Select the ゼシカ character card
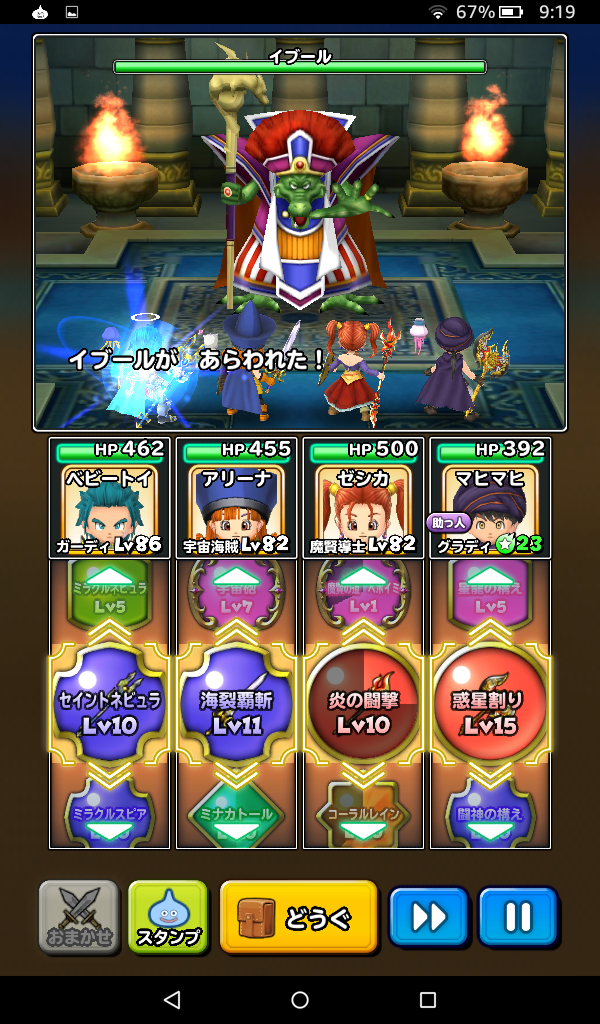600x1024 pixels. [x=363, y=498]
